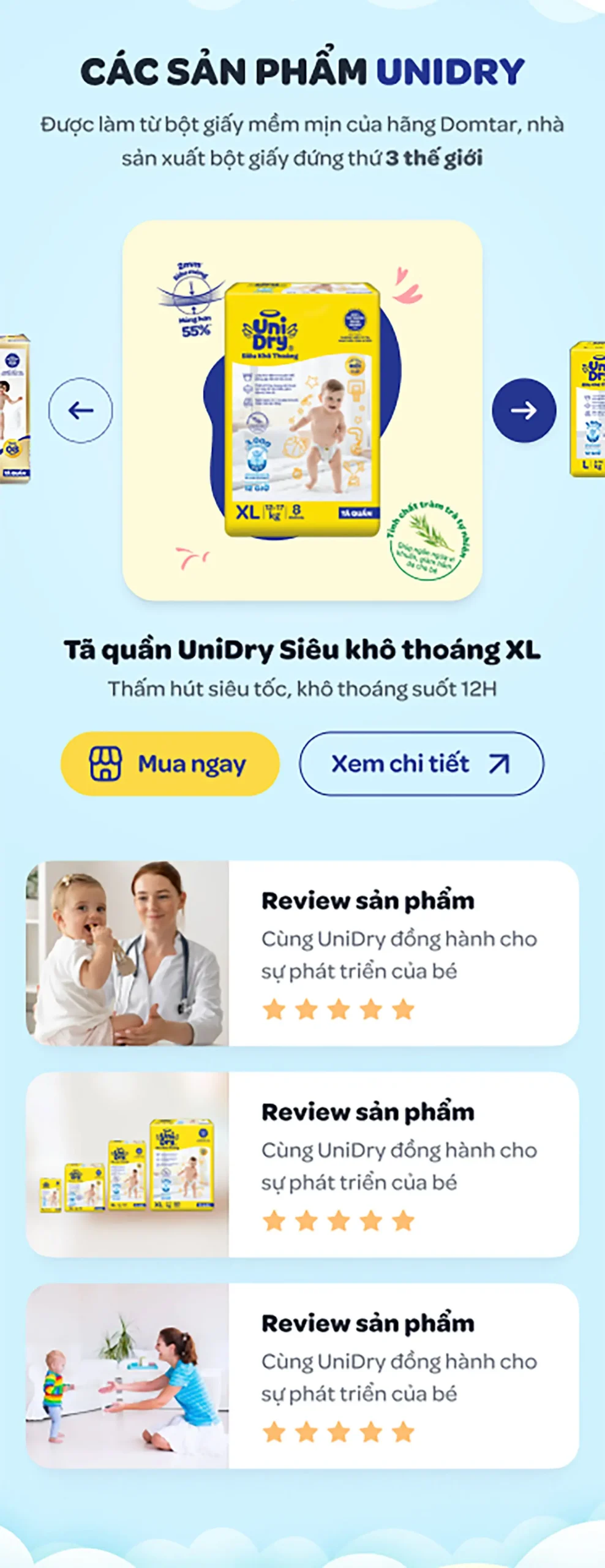Image resolution: width=605 pixels, height=1568 pixels.
Task: Select the UniDry XL product image
Action: point(302,410)
